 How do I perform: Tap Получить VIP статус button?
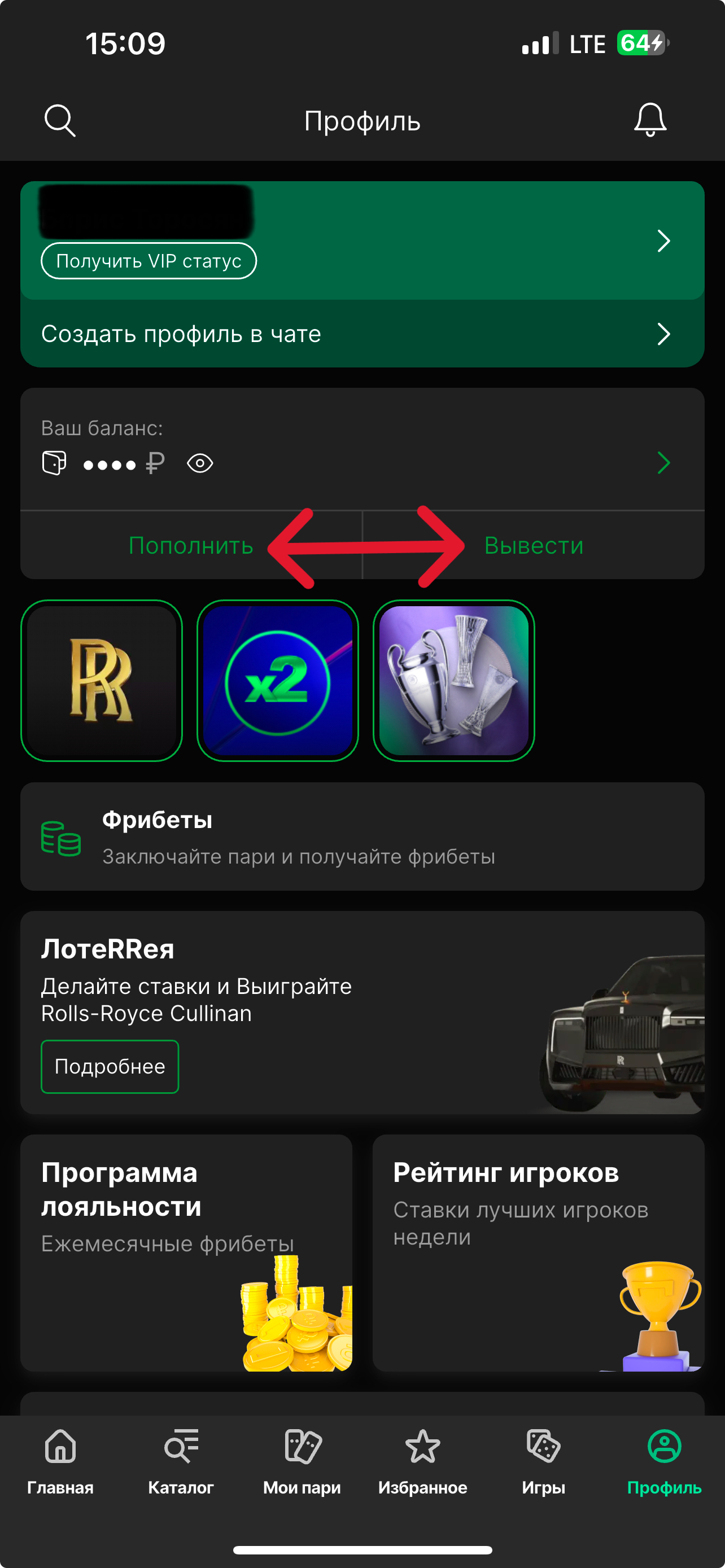[x=149, y=261]
